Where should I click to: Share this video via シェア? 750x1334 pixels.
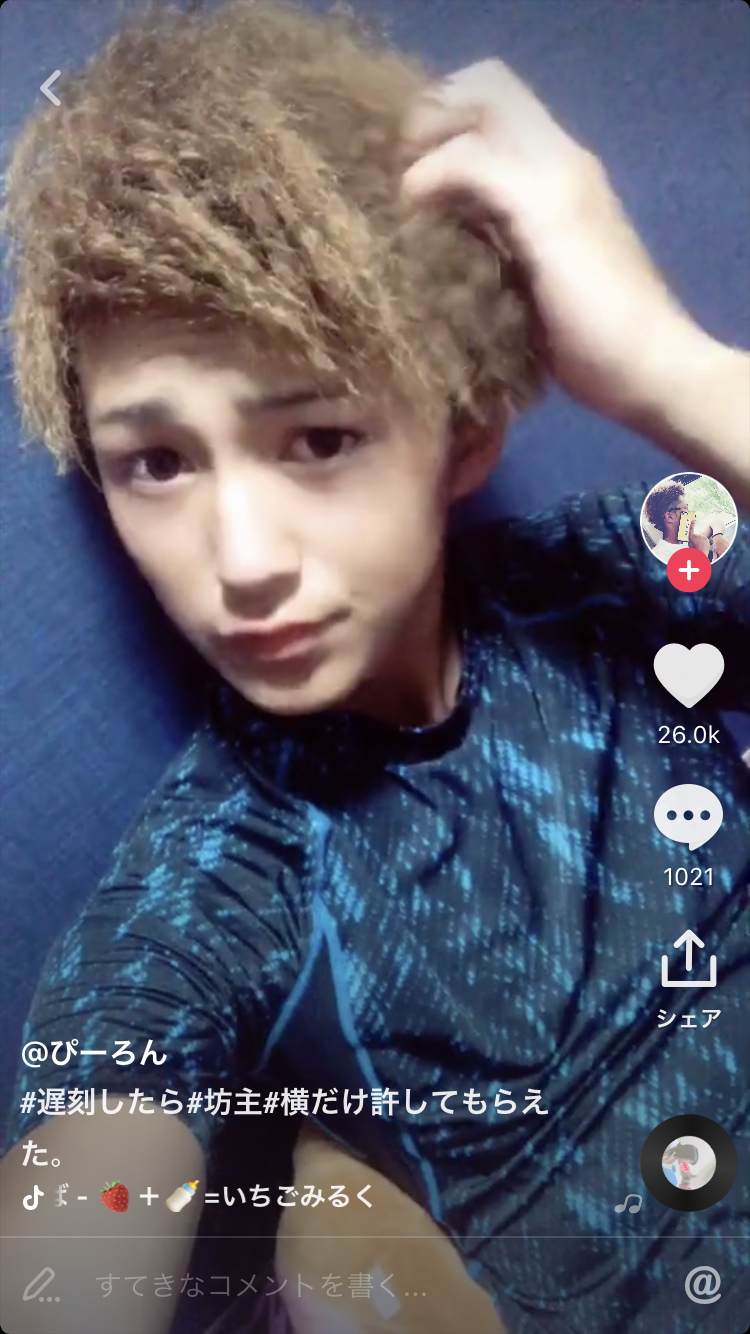tap(689, 960)
